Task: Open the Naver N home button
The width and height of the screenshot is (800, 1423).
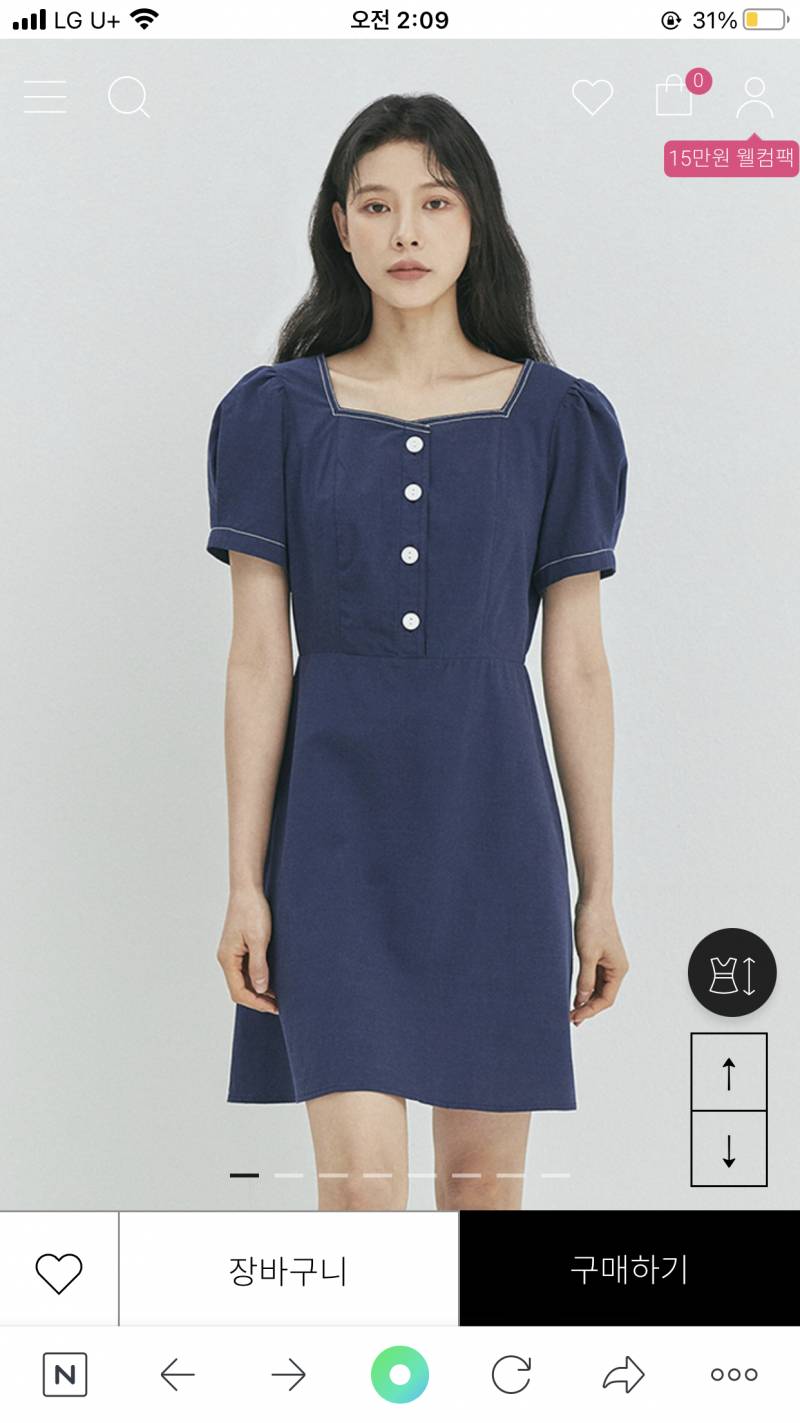Action: [65, 1375]
